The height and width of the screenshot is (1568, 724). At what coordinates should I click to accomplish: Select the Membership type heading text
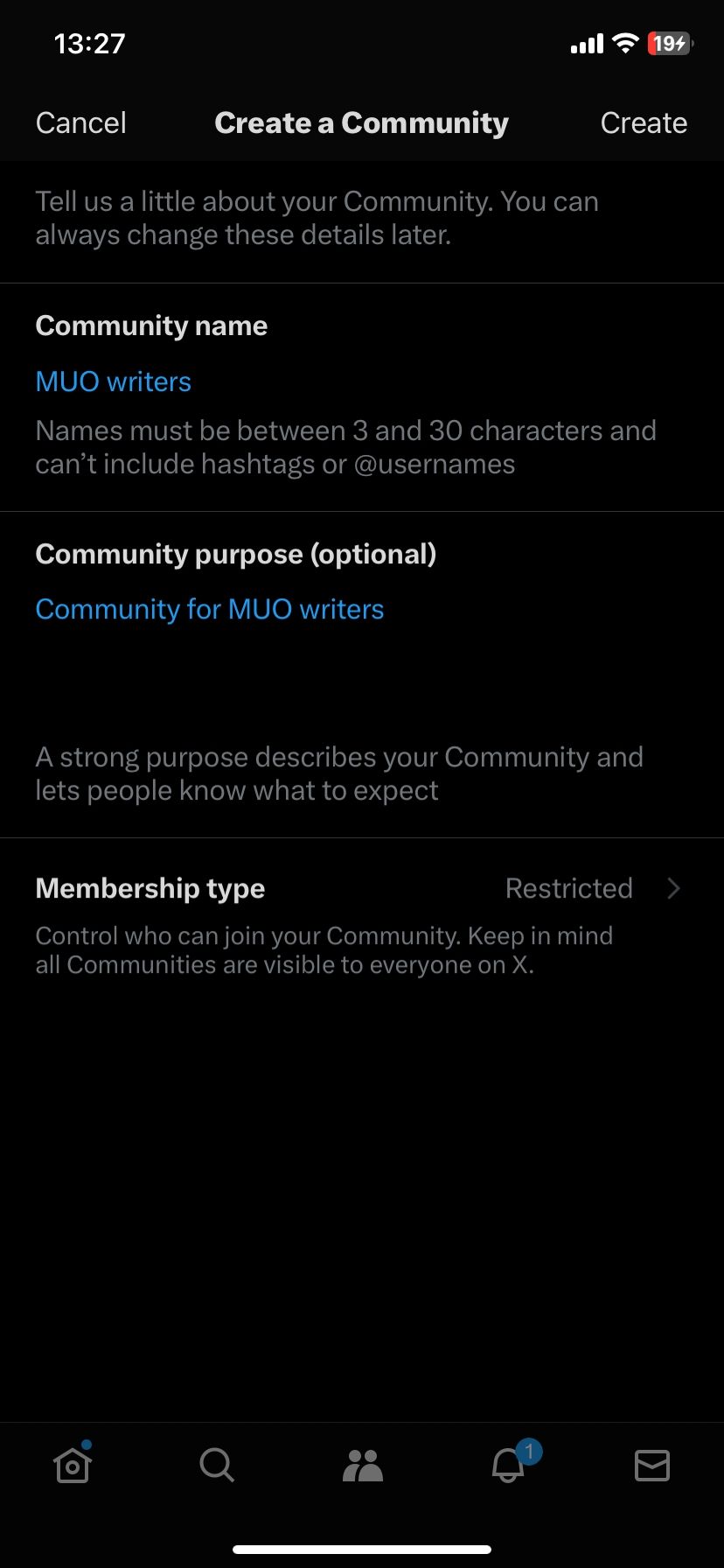coord(150,888)
